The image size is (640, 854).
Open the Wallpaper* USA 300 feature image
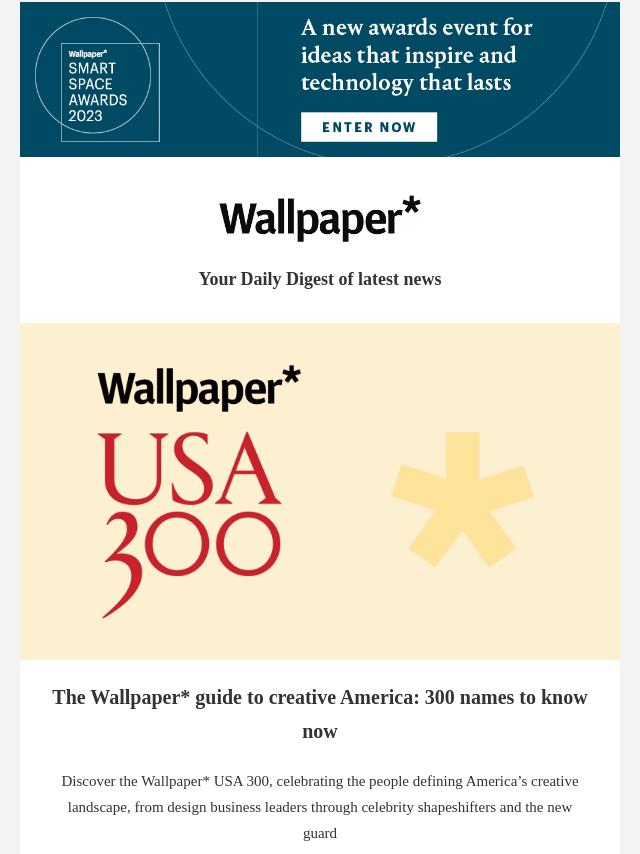[320, 490]
